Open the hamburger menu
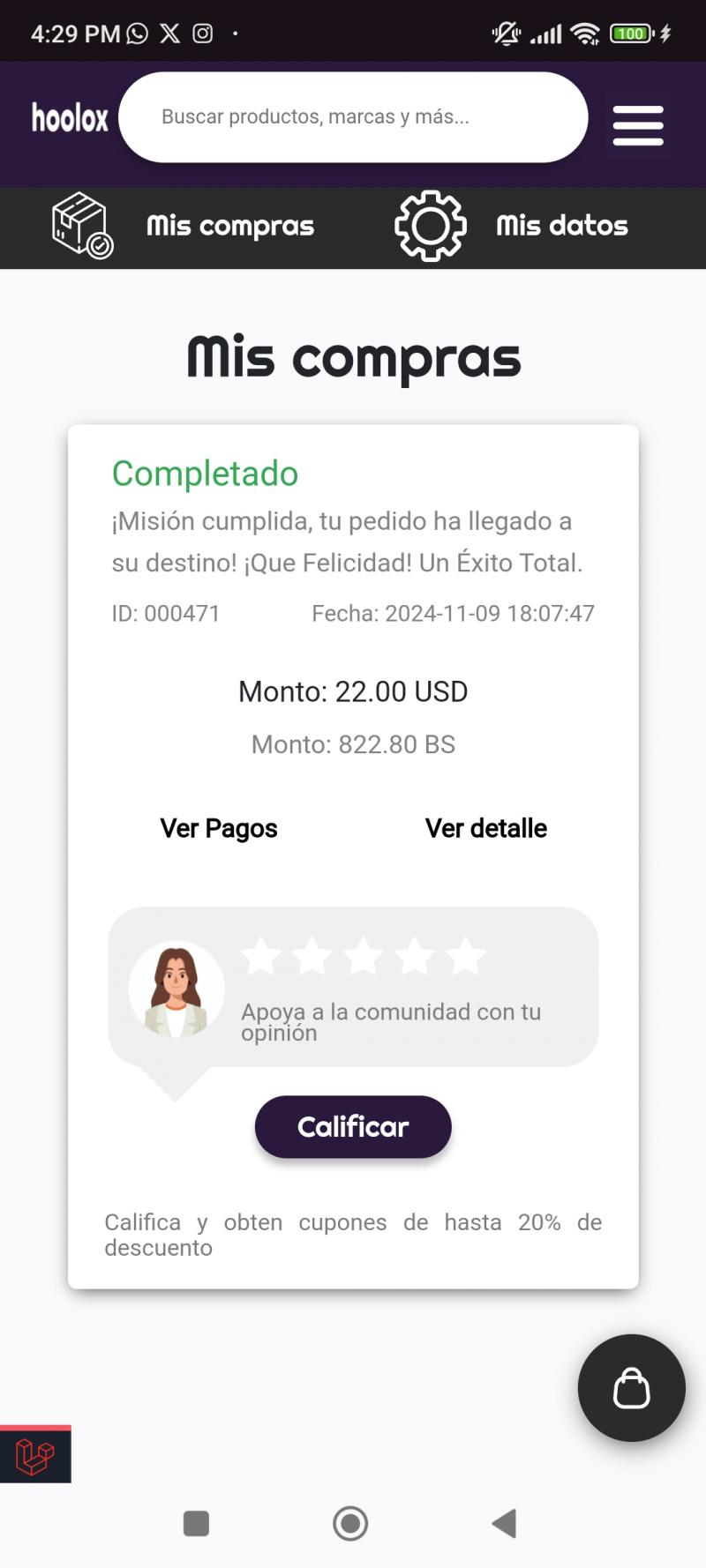This screenshot has height=1568, width=706. coord(638,125)
